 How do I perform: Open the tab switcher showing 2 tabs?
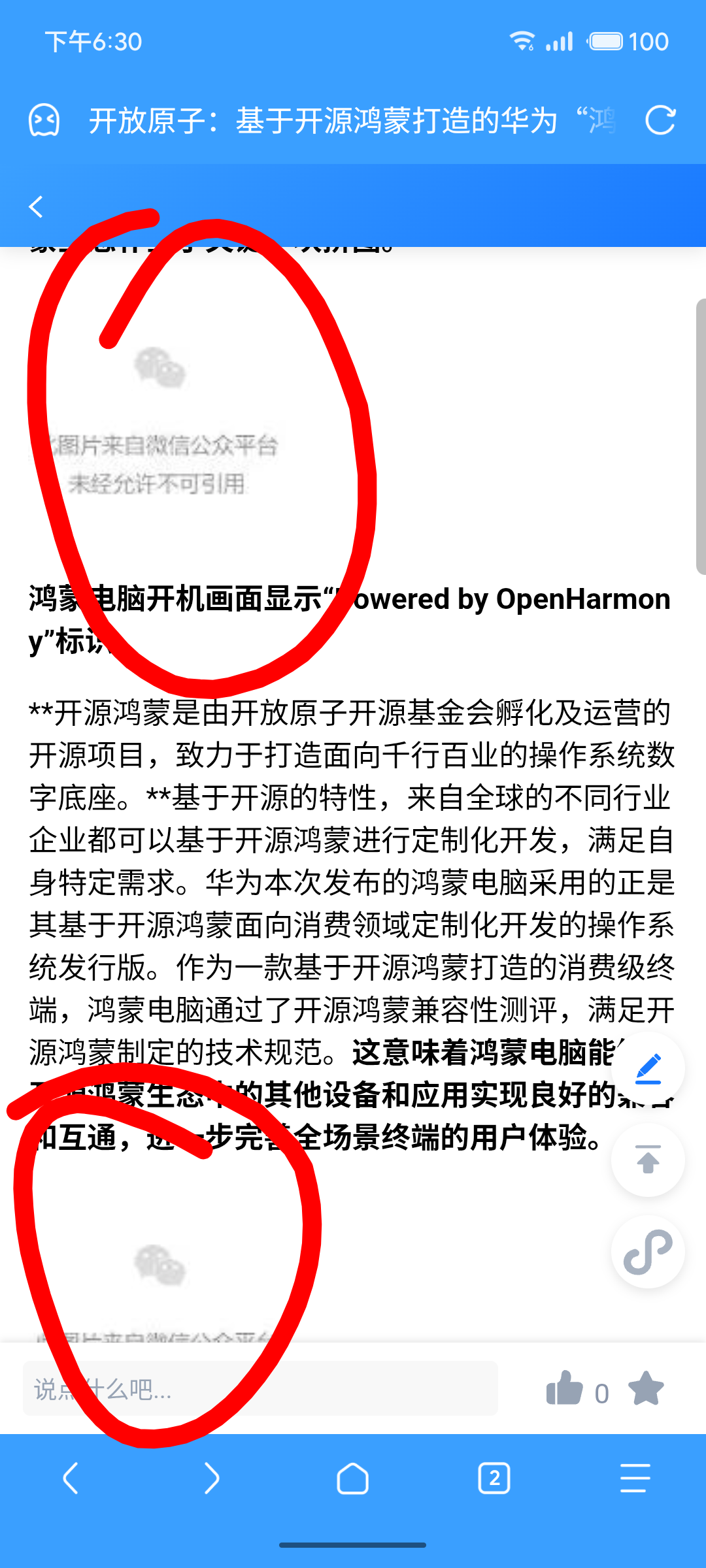494,1478
